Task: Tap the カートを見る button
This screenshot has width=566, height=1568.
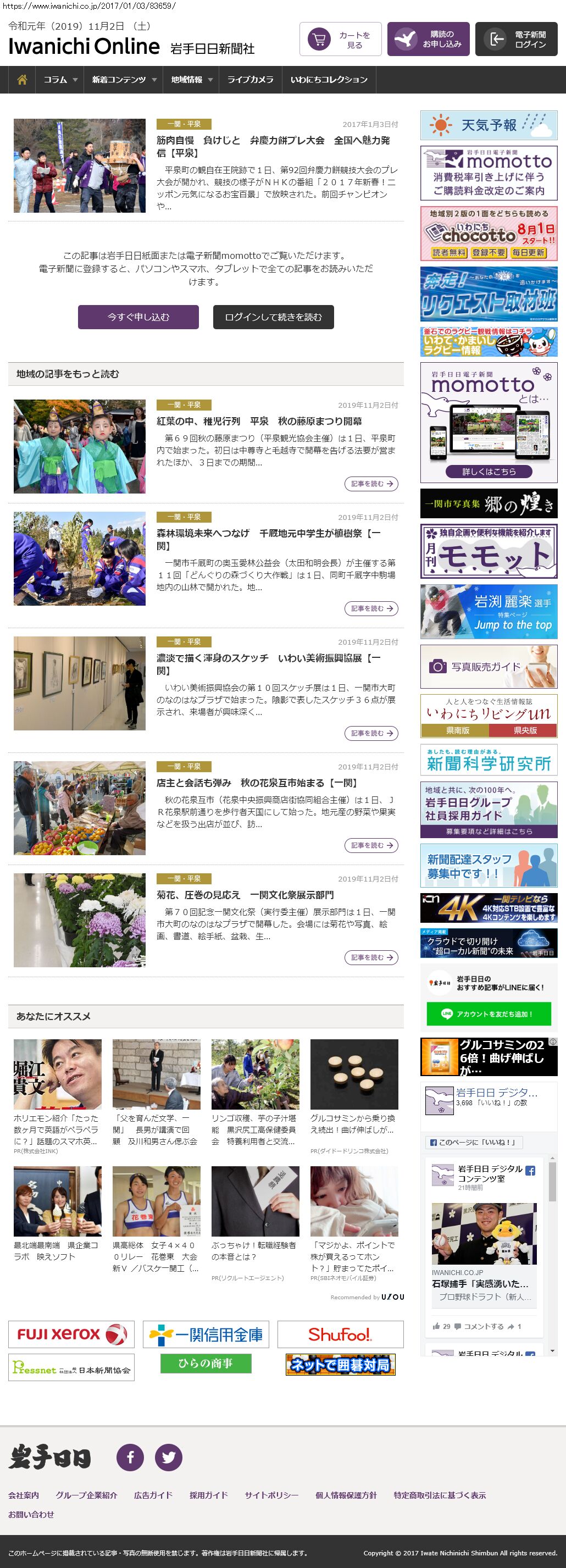Action: click(340, 40)
